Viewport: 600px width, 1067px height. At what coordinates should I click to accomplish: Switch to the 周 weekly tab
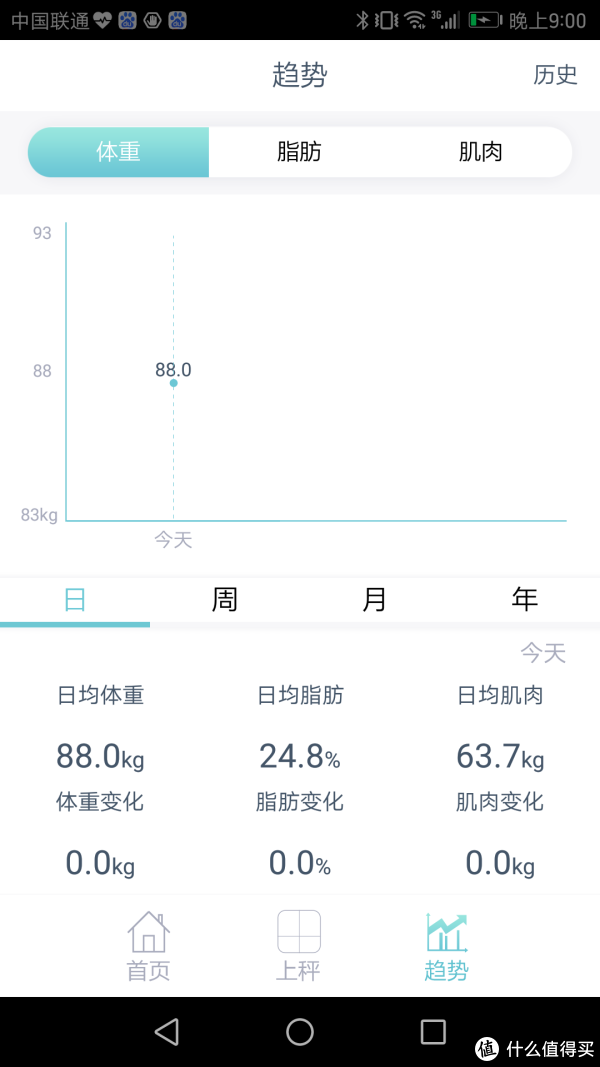[x=224, y=601]
